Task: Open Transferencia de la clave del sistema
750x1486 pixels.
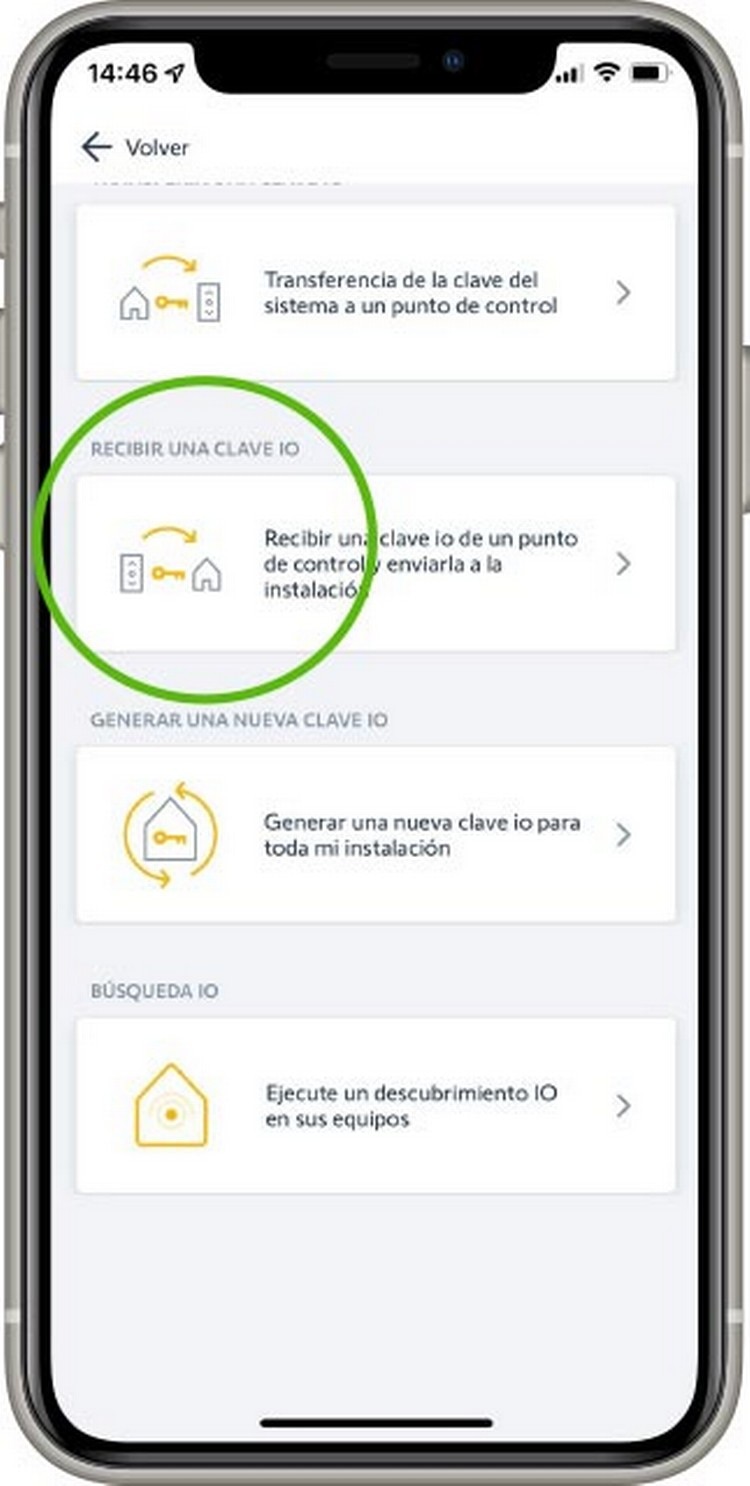Action: click(x=376, y=293)
